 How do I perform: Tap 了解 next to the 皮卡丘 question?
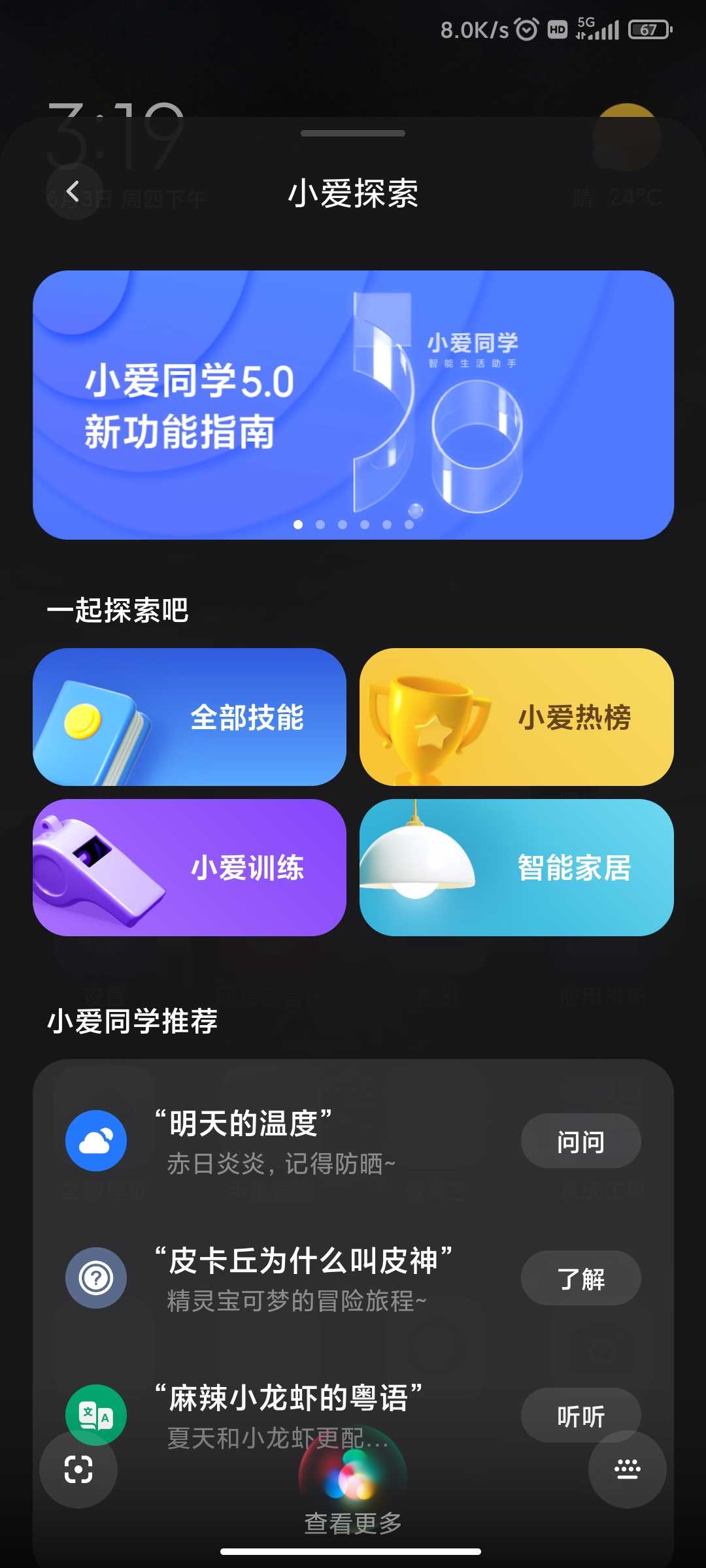click(580, 1278)
